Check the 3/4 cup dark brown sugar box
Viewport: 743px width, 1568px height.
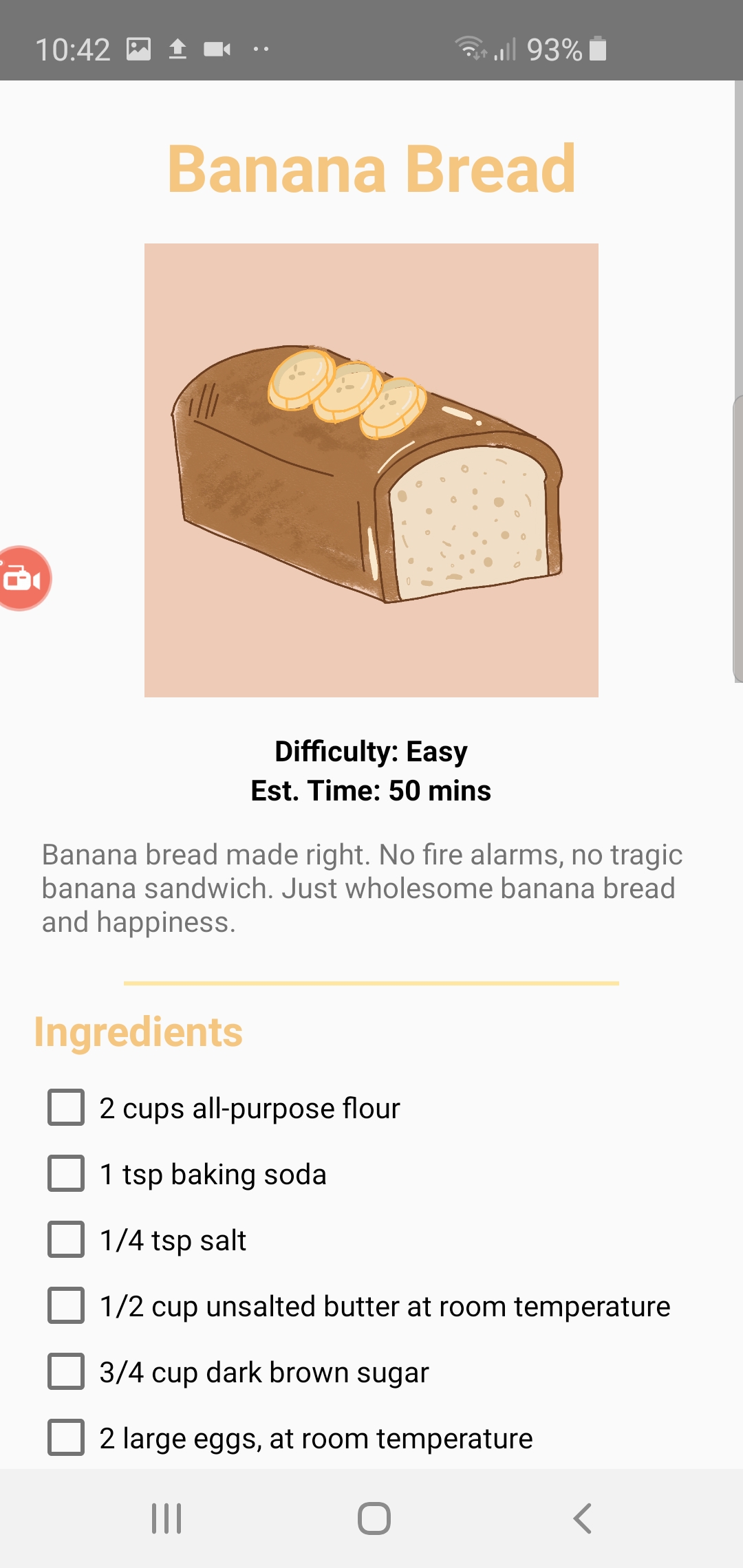(x=66, y=1371)
